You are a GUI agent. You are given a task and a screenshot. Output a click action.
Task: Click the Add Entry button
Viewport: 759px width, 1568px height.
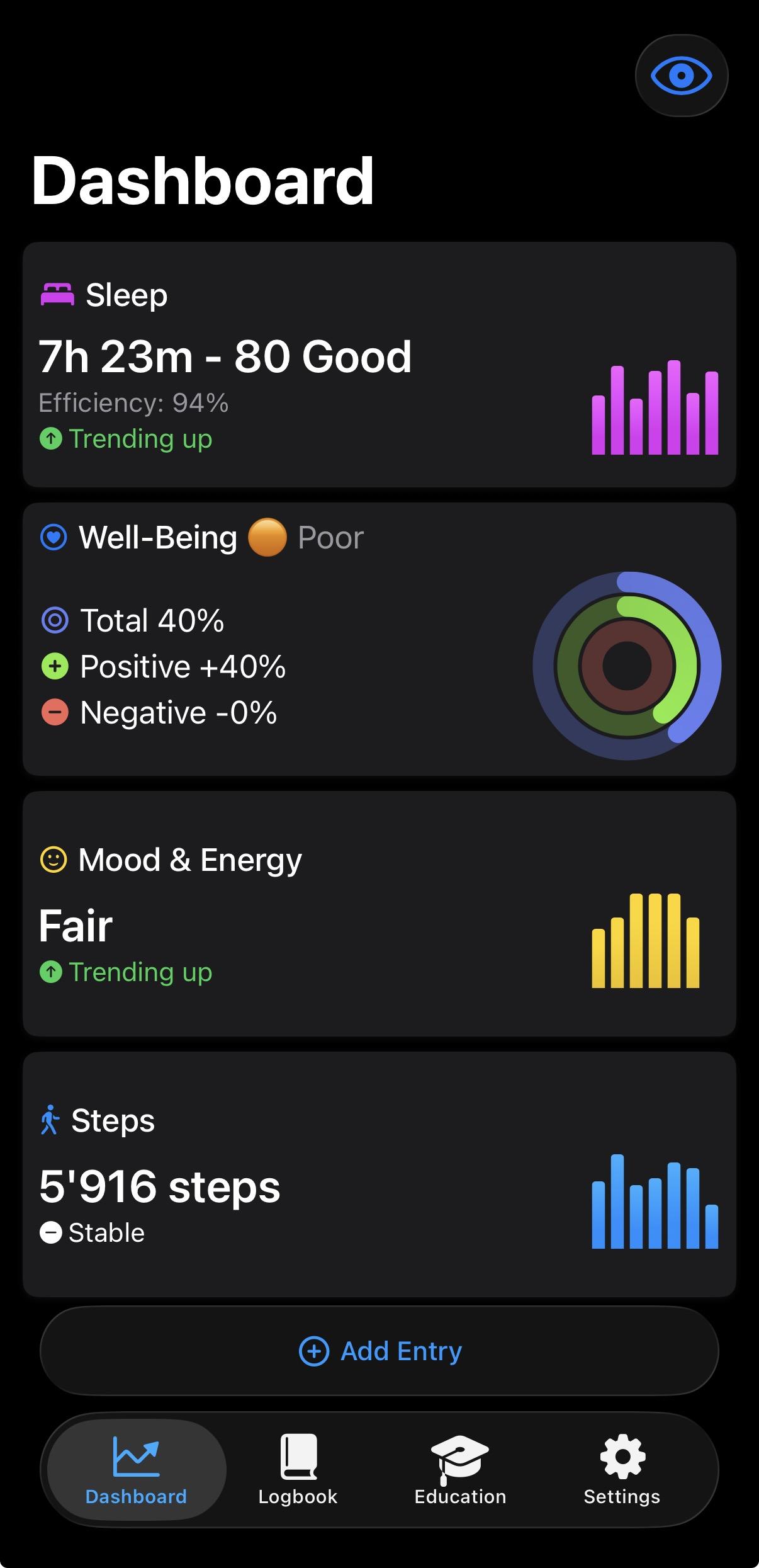(379, 1350)
